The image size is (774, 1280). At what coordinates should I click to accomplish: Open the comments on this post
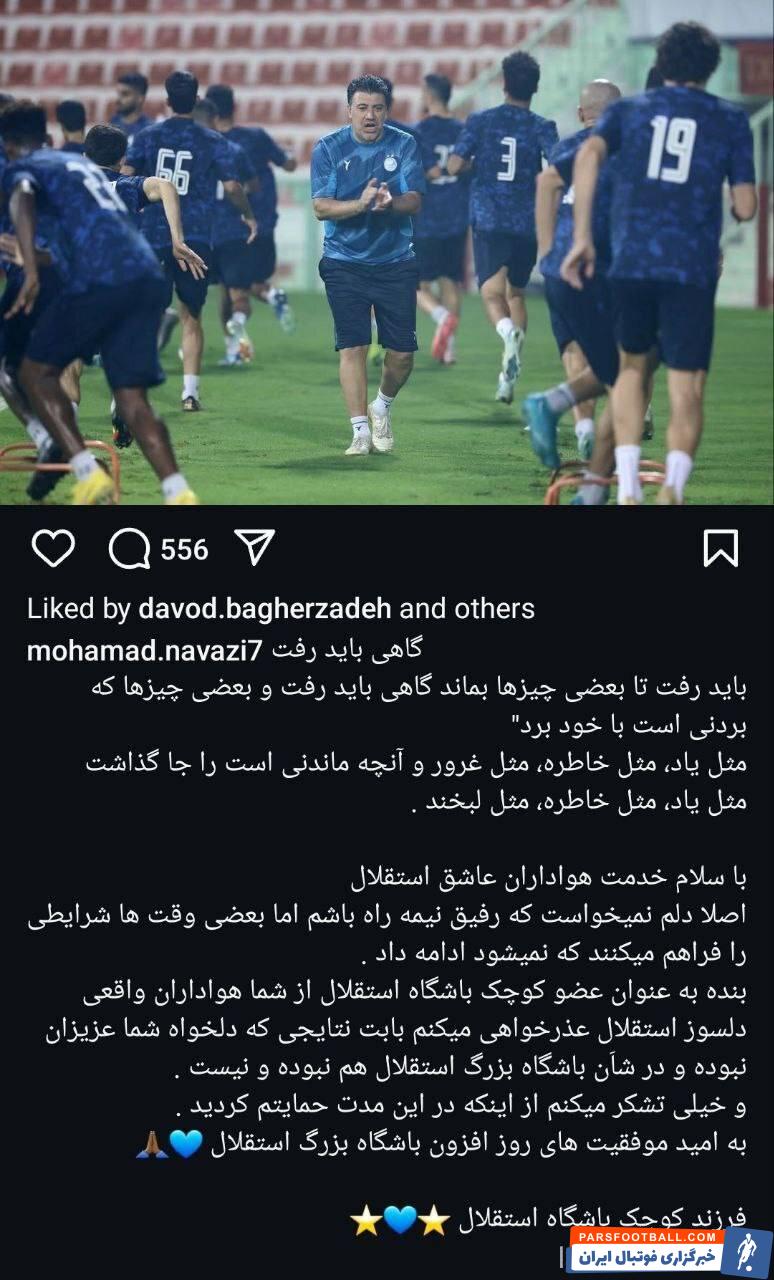click(130, 548)
